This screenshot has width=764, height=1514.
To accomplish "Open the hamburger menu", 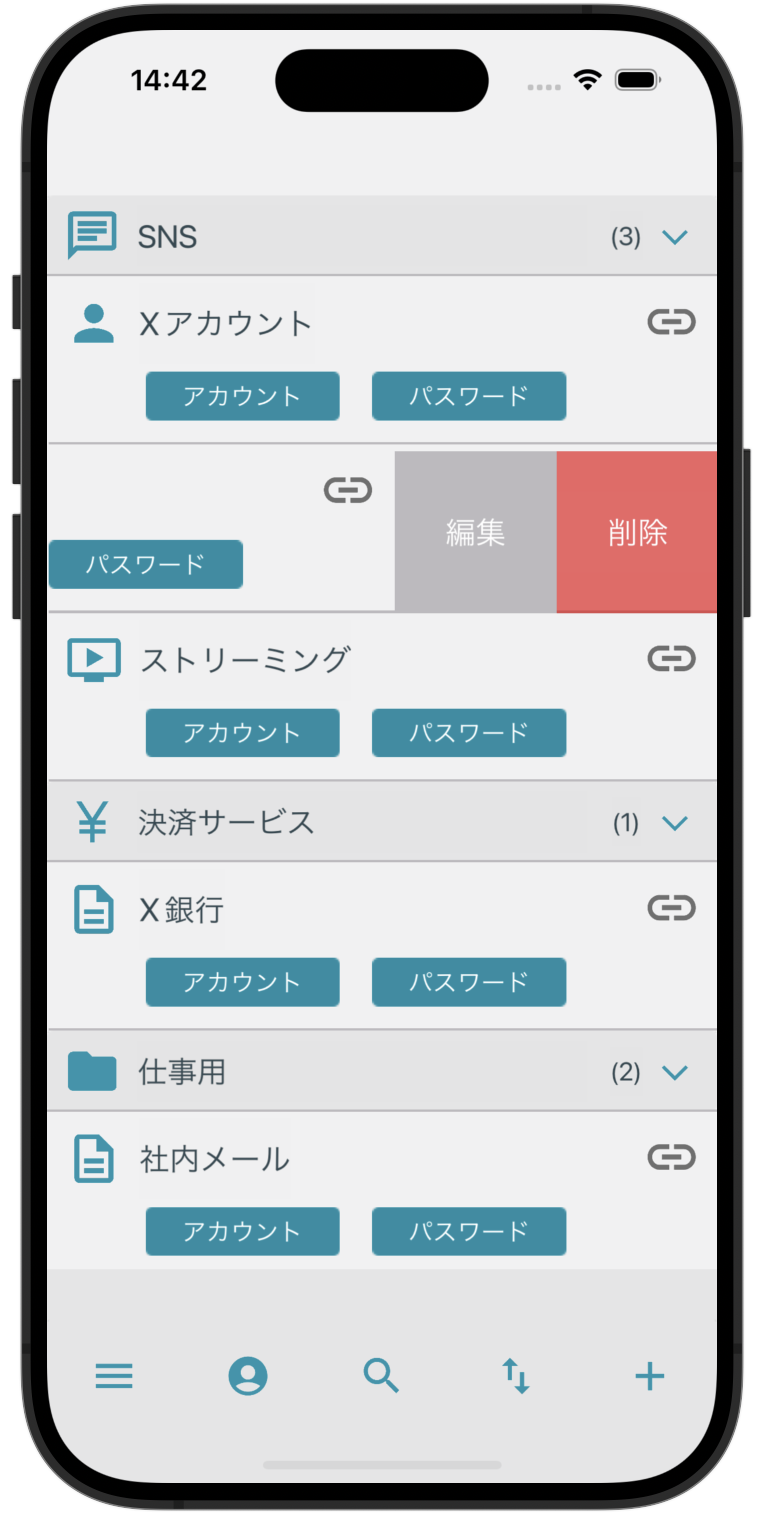I will pos(114,1377).
